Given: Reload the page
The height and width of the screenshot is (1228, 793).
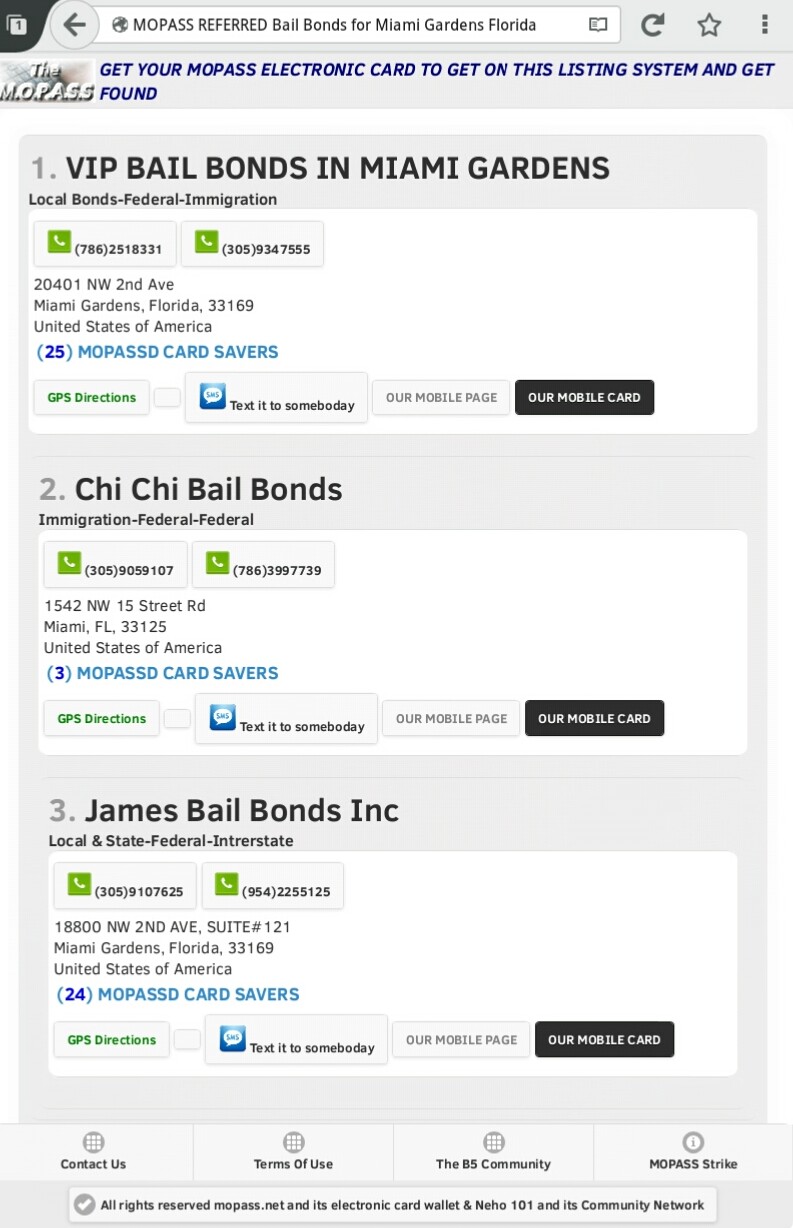Looking at the screenshot, I should 653,25.
